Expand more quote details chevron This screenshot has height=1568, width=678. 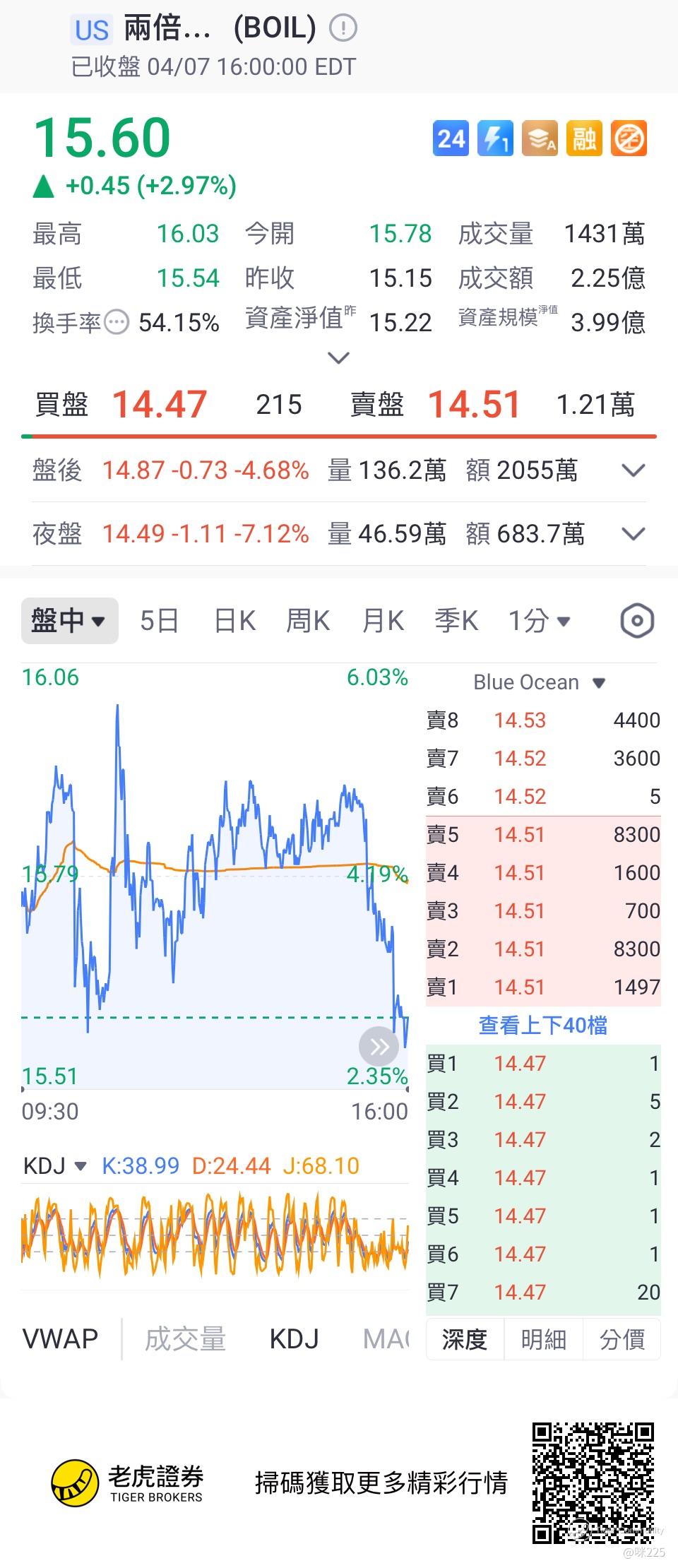(x=339, y=358)
